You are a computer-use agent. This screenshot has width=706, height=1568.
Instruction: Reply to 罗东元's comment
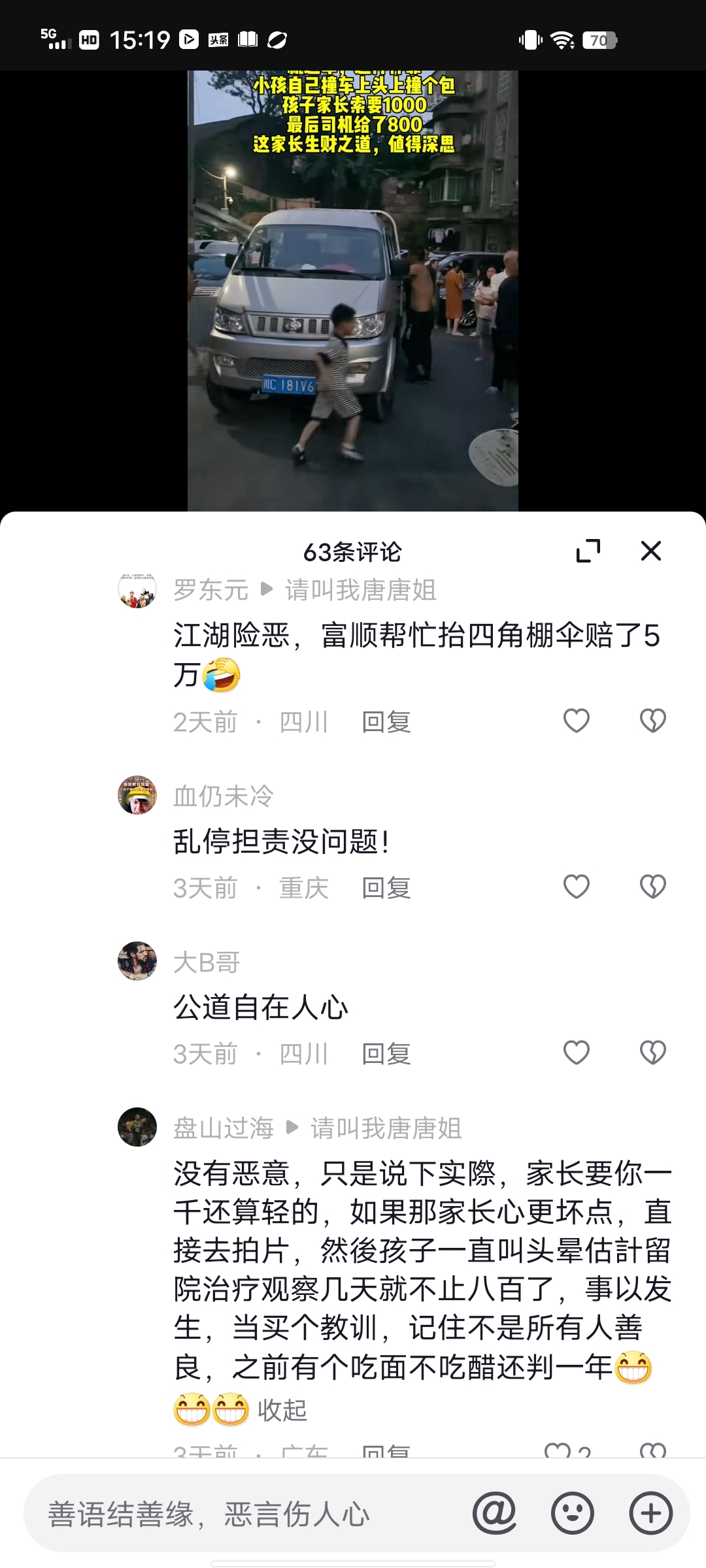(386, 722)
